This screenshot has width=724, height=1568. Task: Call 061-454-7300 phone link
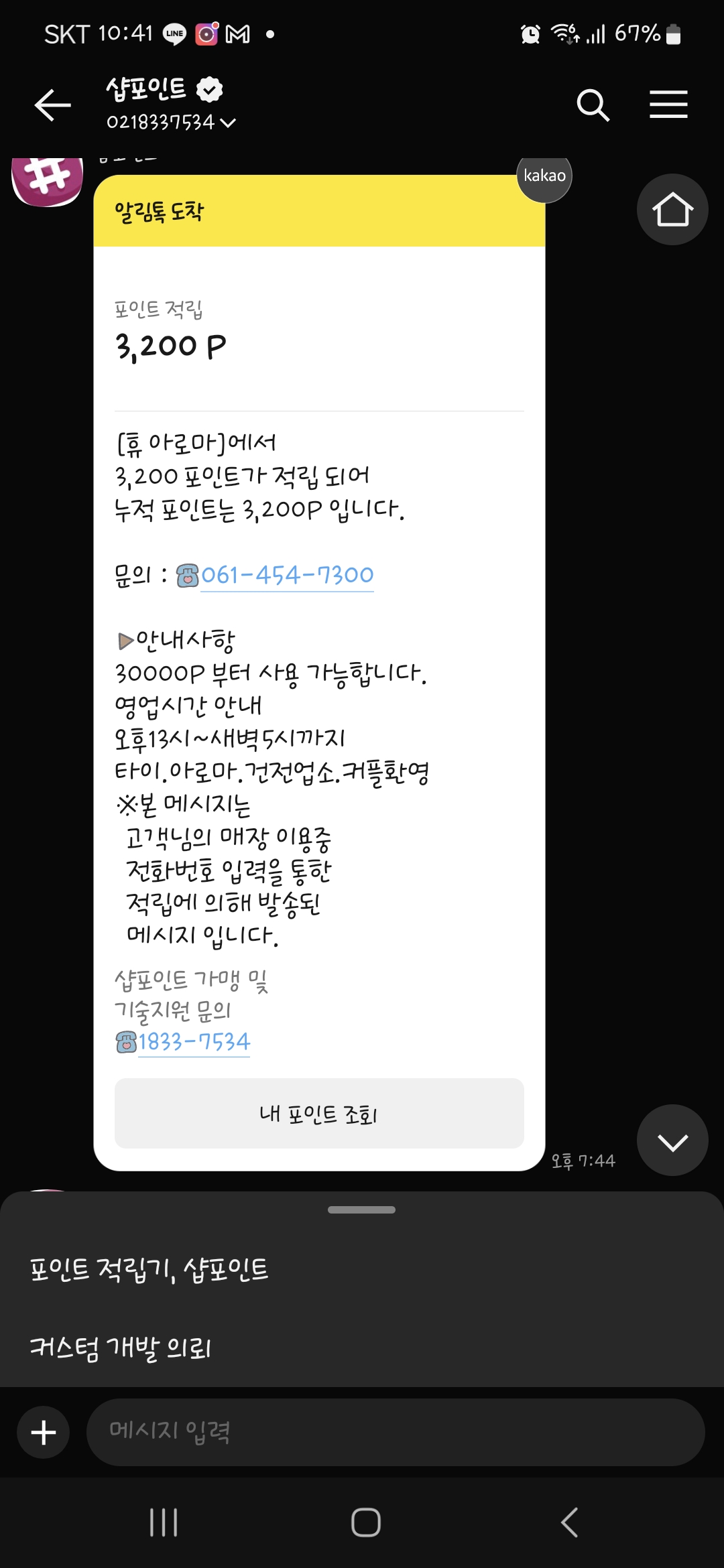click(x=287, y=575)
